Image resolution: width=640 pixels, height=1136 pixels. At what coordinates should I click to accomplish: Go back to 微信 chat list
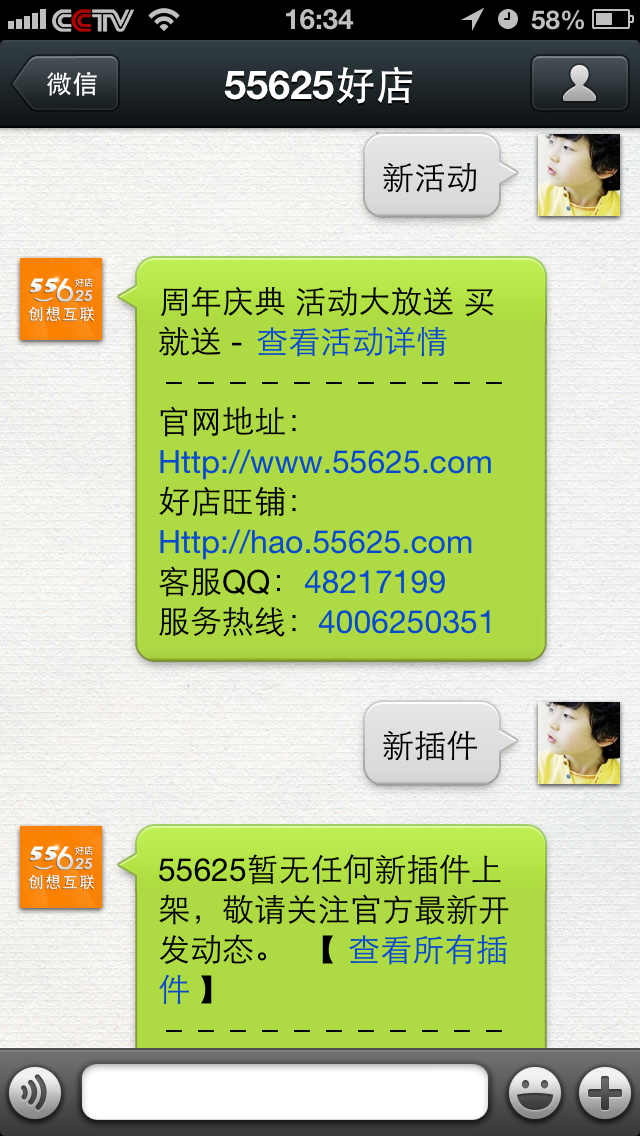click(67, 83)
